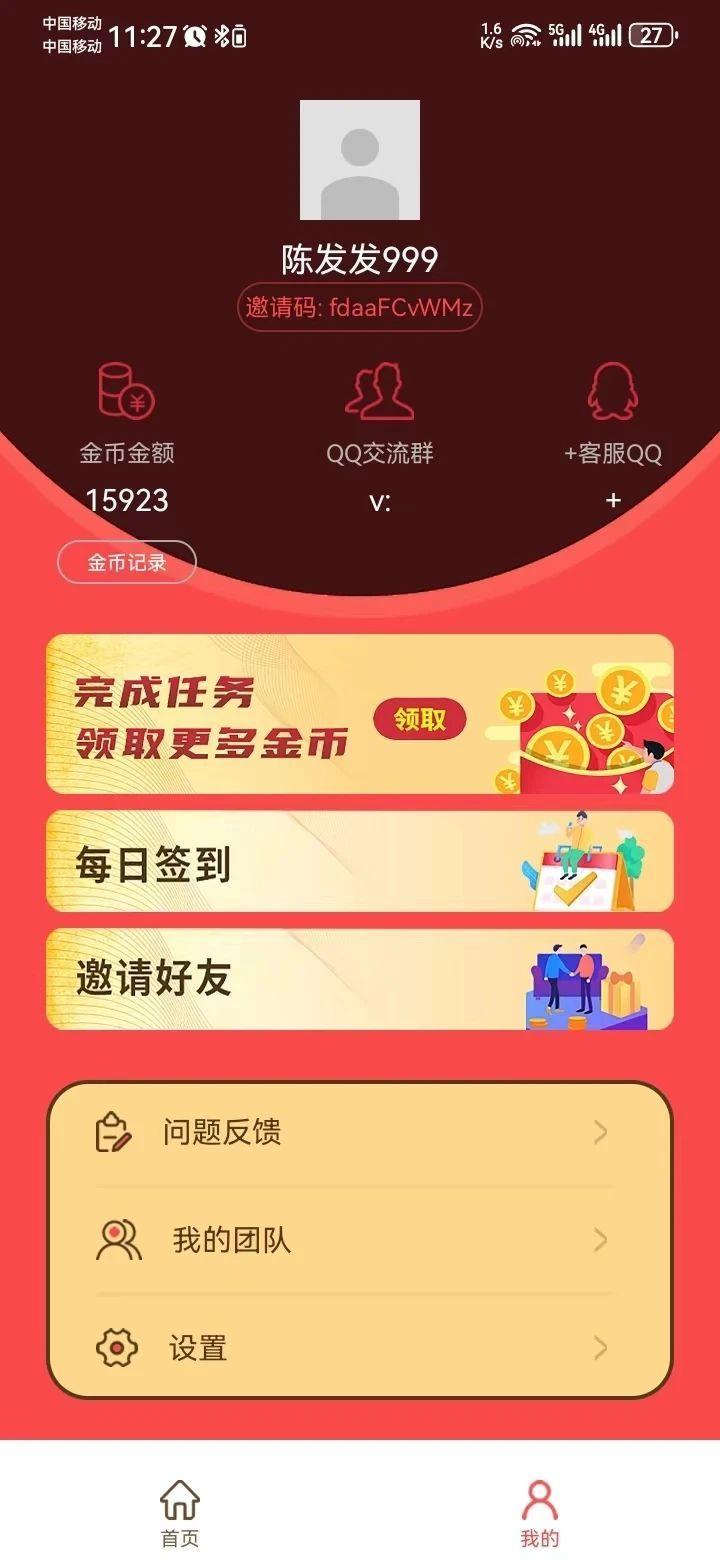Tap the profile avatar placeholder
Viewport: 720px width, 1560px height.
pos(360,160)
